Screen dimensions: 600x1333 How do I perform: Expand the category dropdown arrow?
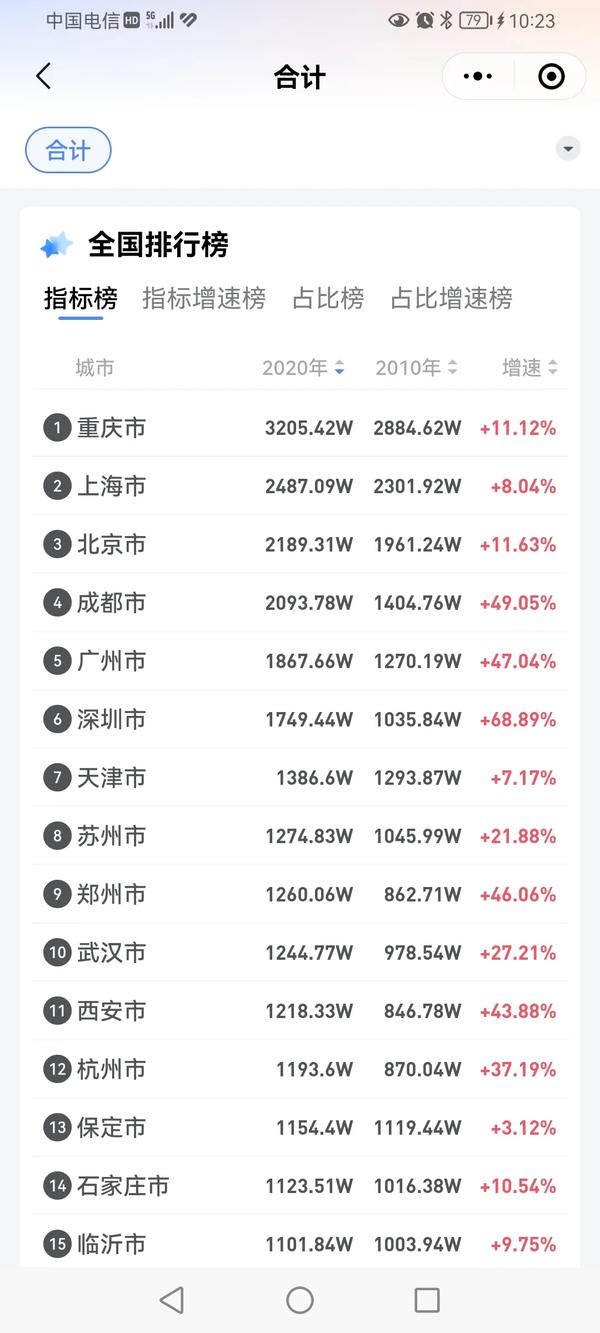click(x=568, y=149)
